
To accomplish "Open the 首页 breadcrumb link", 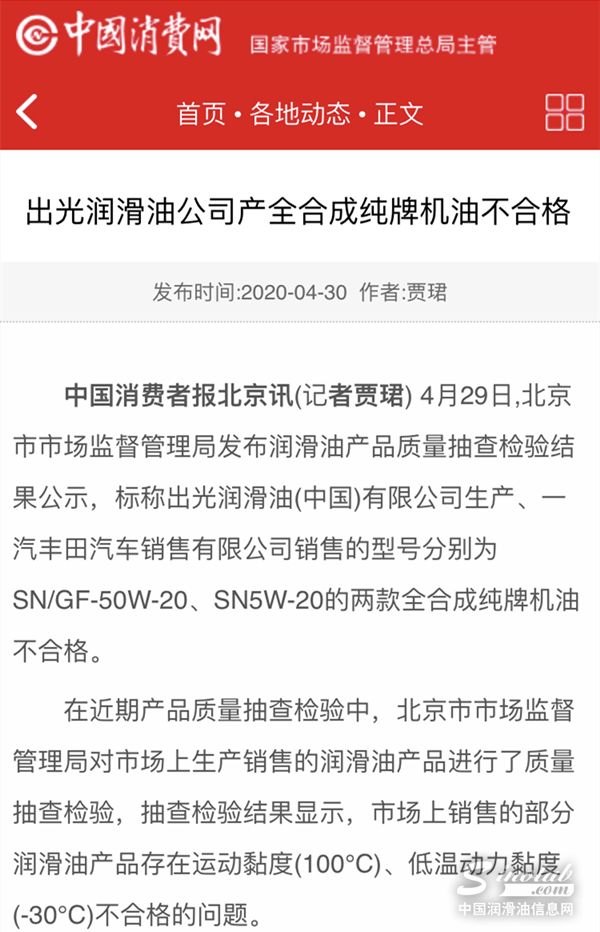I will 201,113.
